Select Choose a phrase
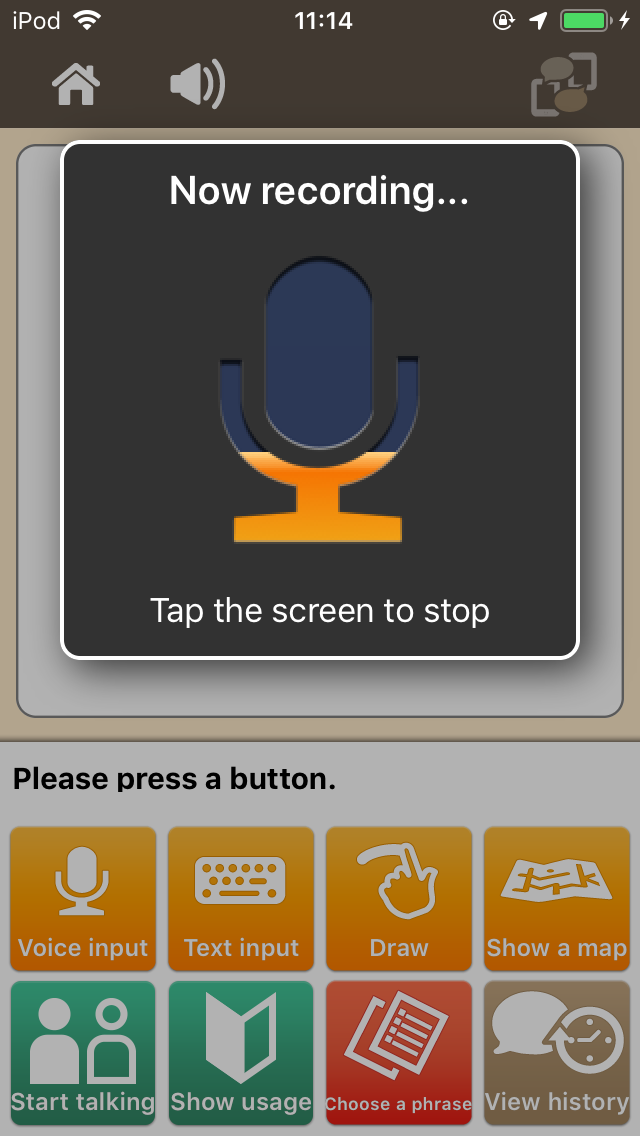640x1136 pixels. click(x=399, y=1053)
